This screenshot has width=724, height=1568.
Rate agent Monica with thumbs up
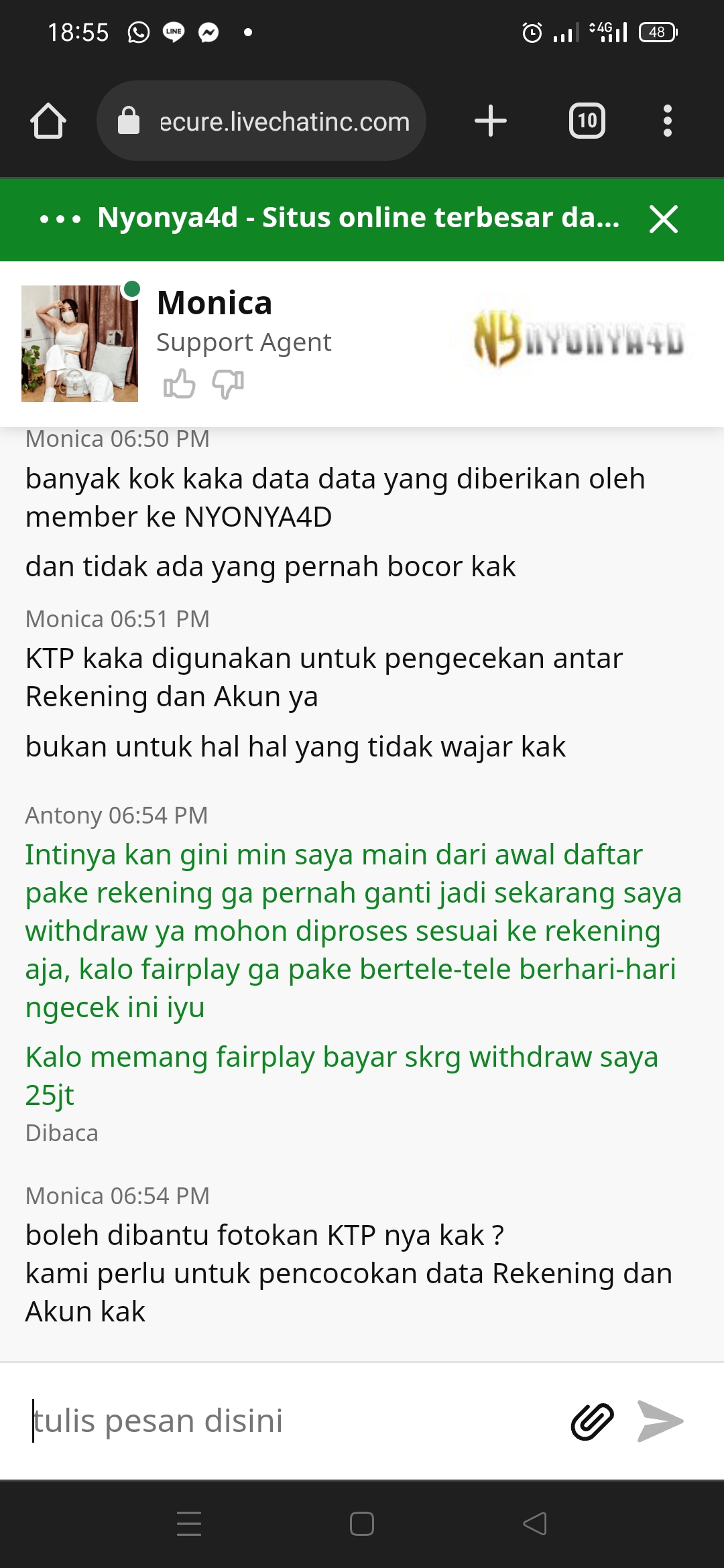(x=179, y=384)
